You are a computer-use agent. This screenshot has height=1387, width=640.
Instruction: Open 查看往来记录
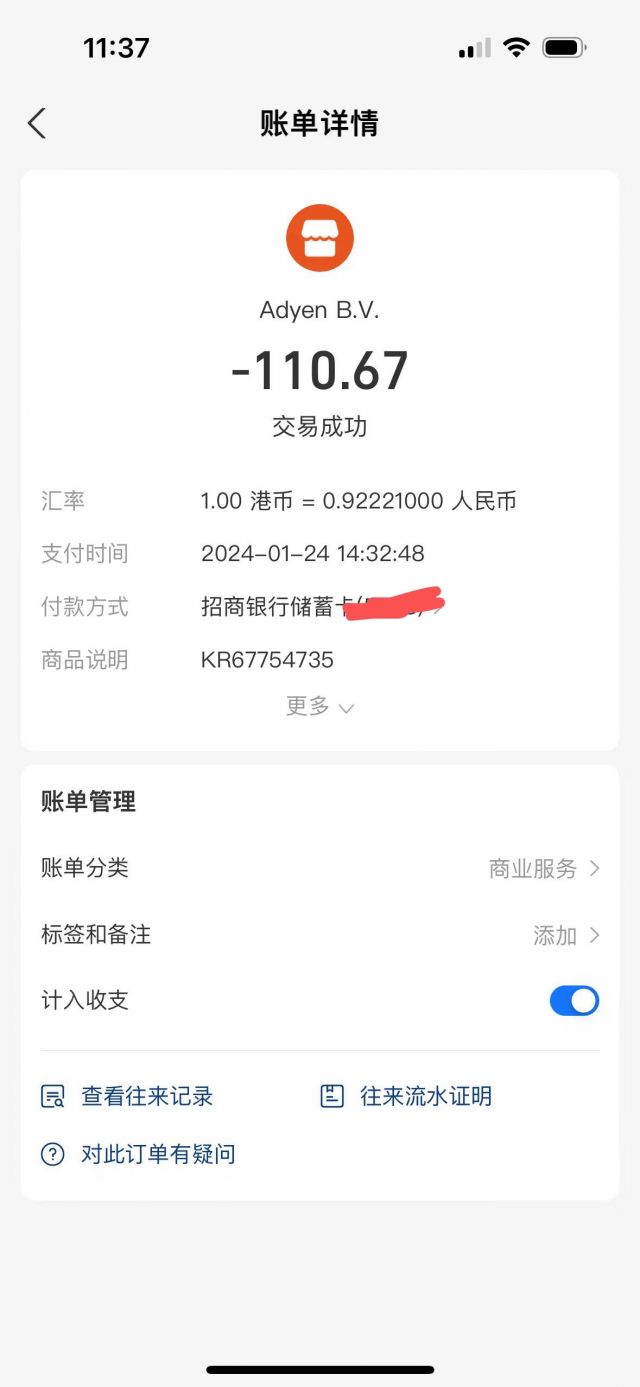[x=127, y=1096]
